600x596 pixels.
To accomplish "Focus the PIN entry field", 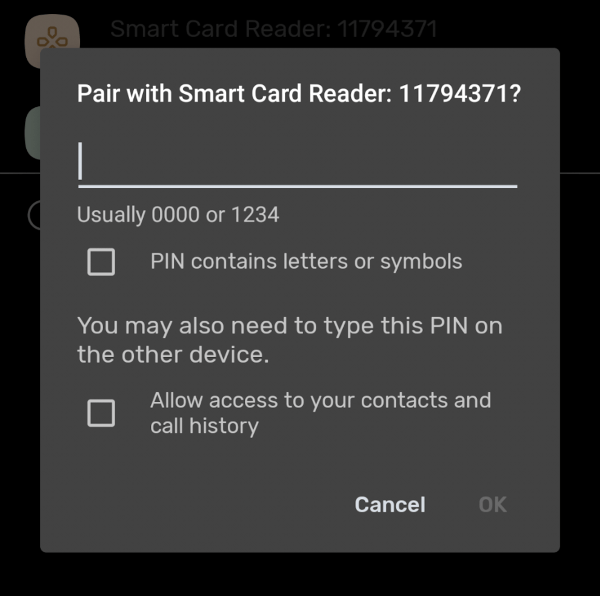I will [297, 162].
